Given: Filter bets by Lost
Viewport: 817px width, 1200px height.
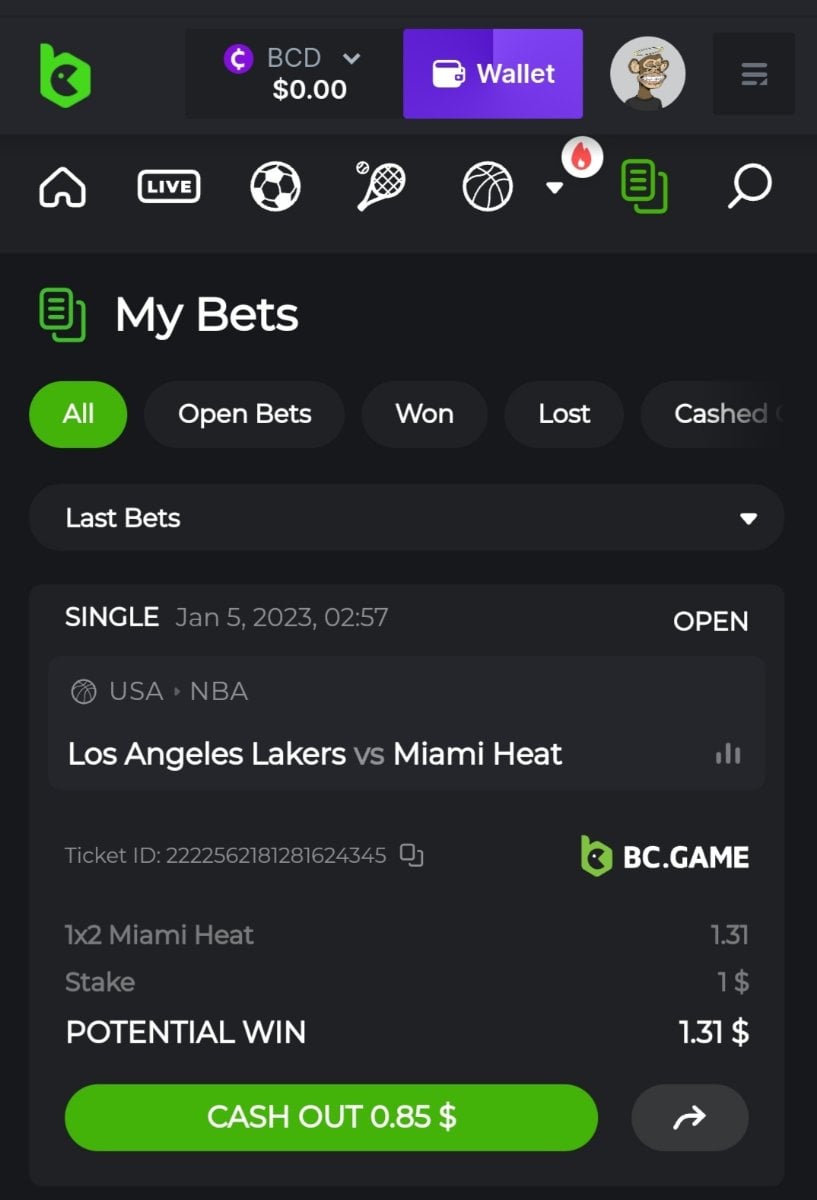Looking at the screenshot, I should [564, 414].
